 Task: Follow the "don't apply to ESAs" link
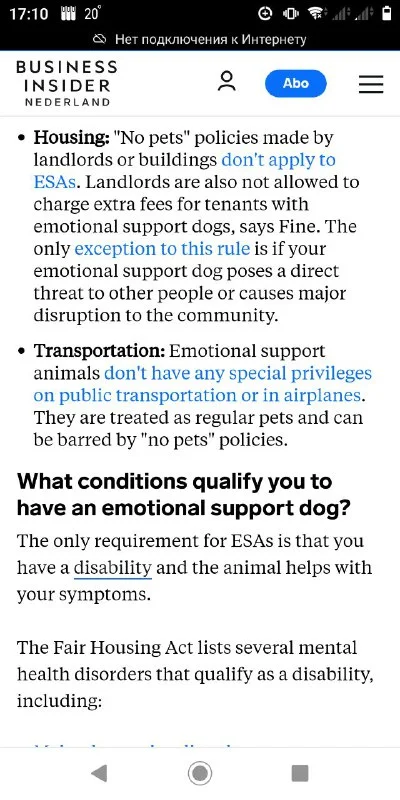pyautogui.click(x=184, y=171)
